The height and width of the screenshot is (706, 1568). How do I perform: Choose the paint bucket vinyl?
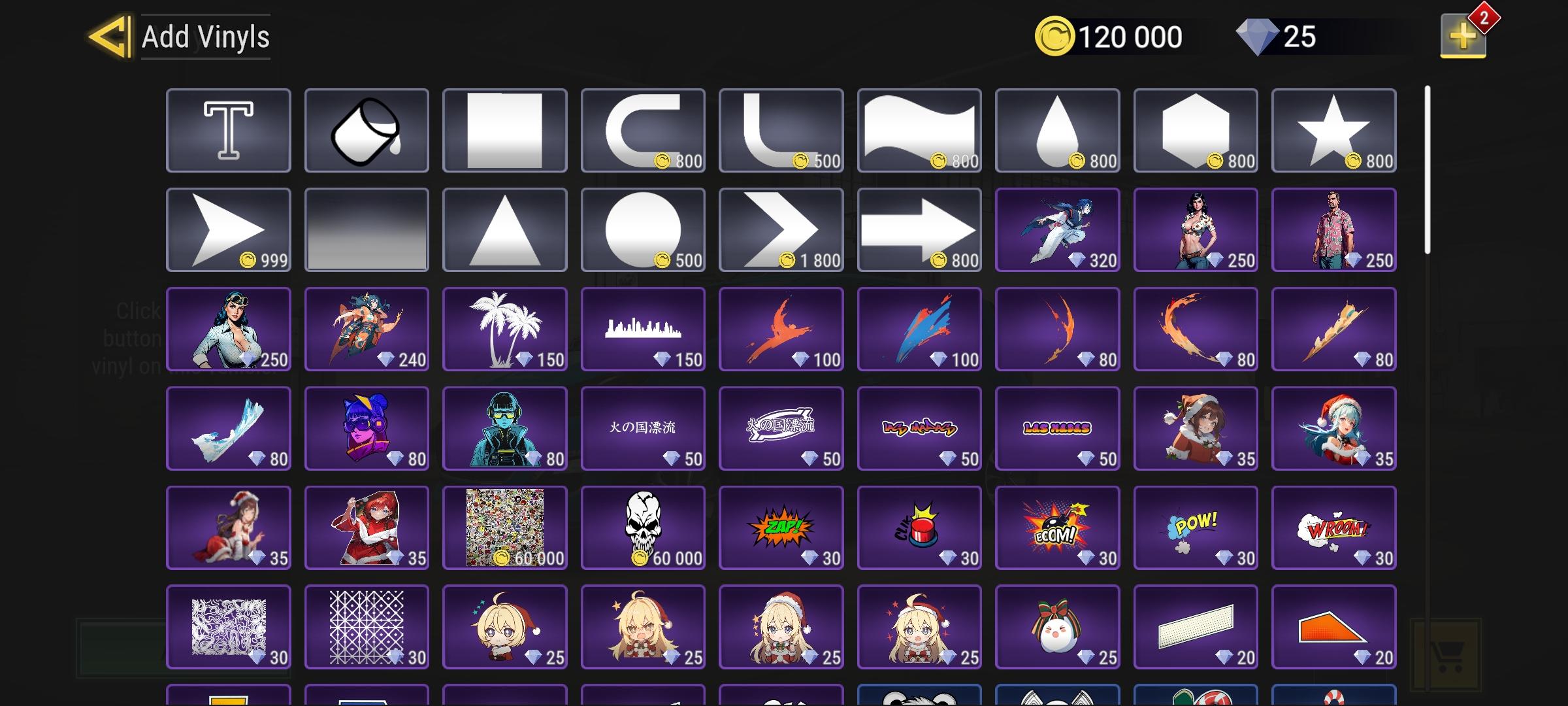367,131
